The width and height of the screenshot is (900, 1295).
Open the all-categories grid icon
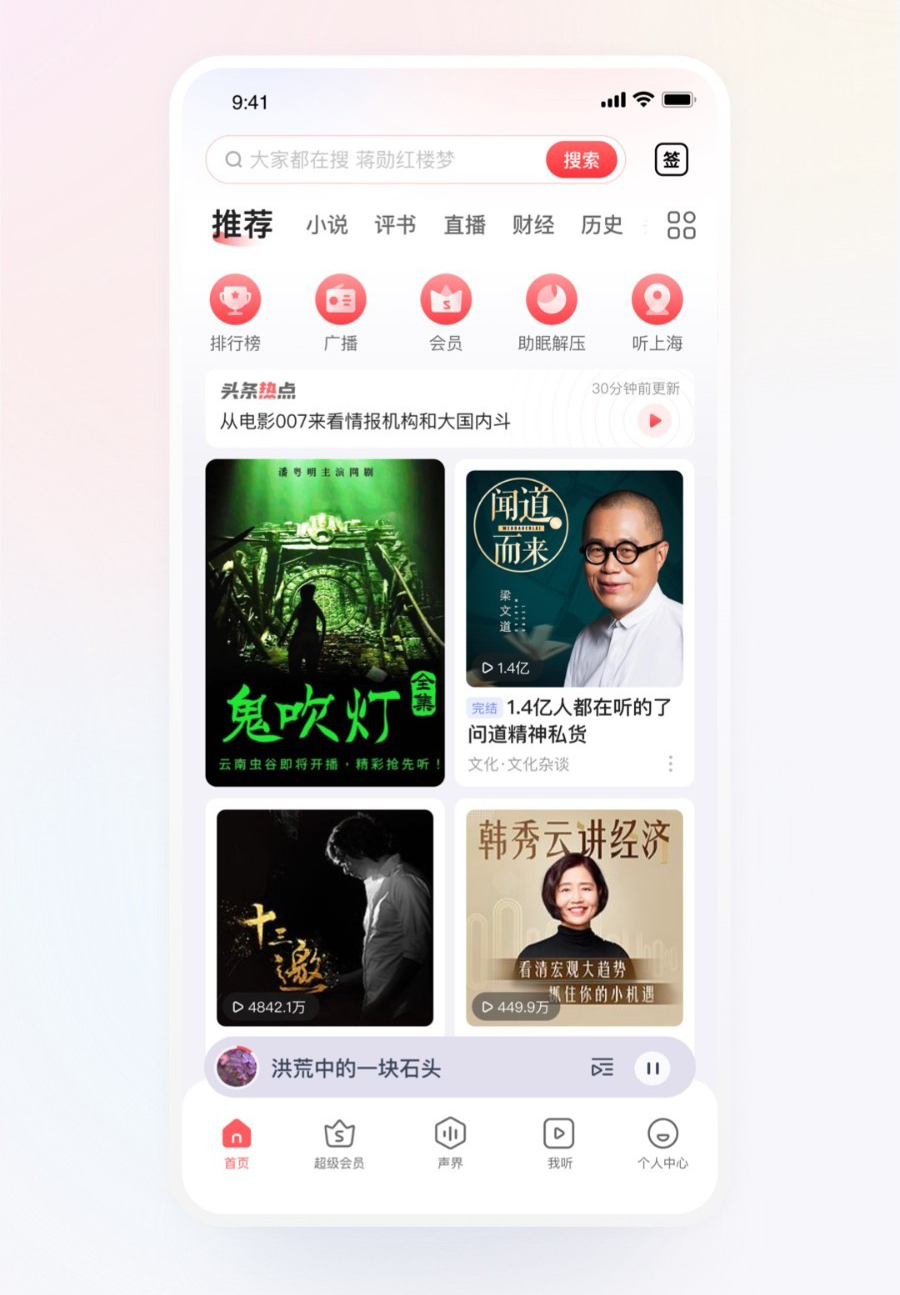point(681,225)
